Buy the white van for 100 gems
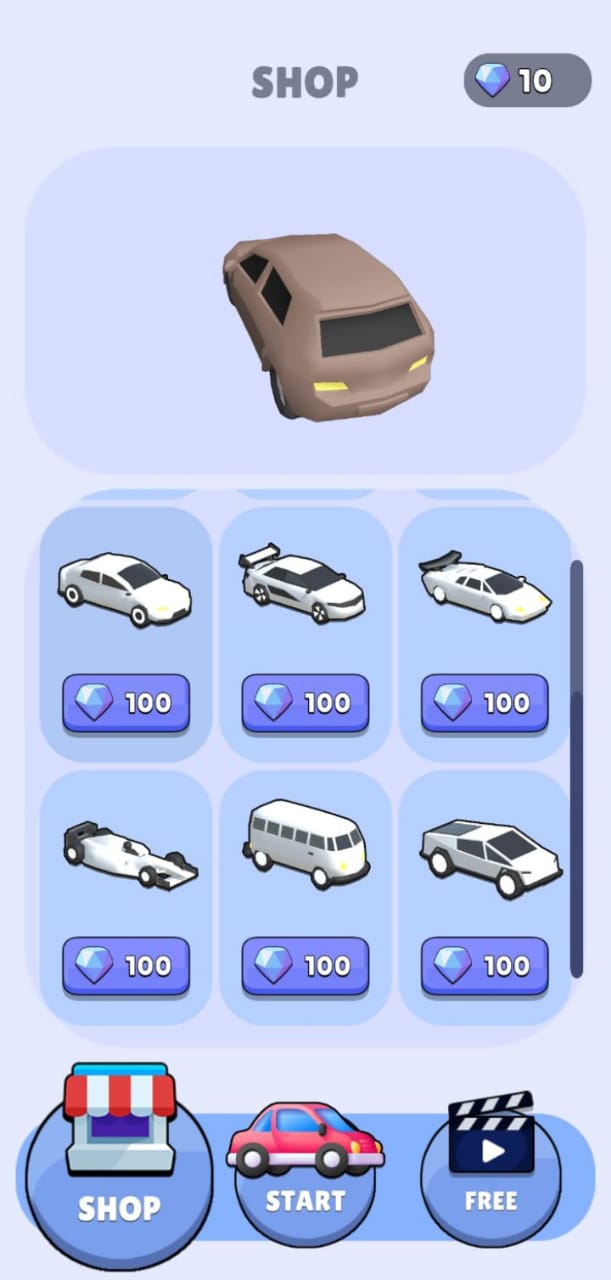Image resolution: width=611 pixels, height=1280 pixels. [x=305, y=966]
